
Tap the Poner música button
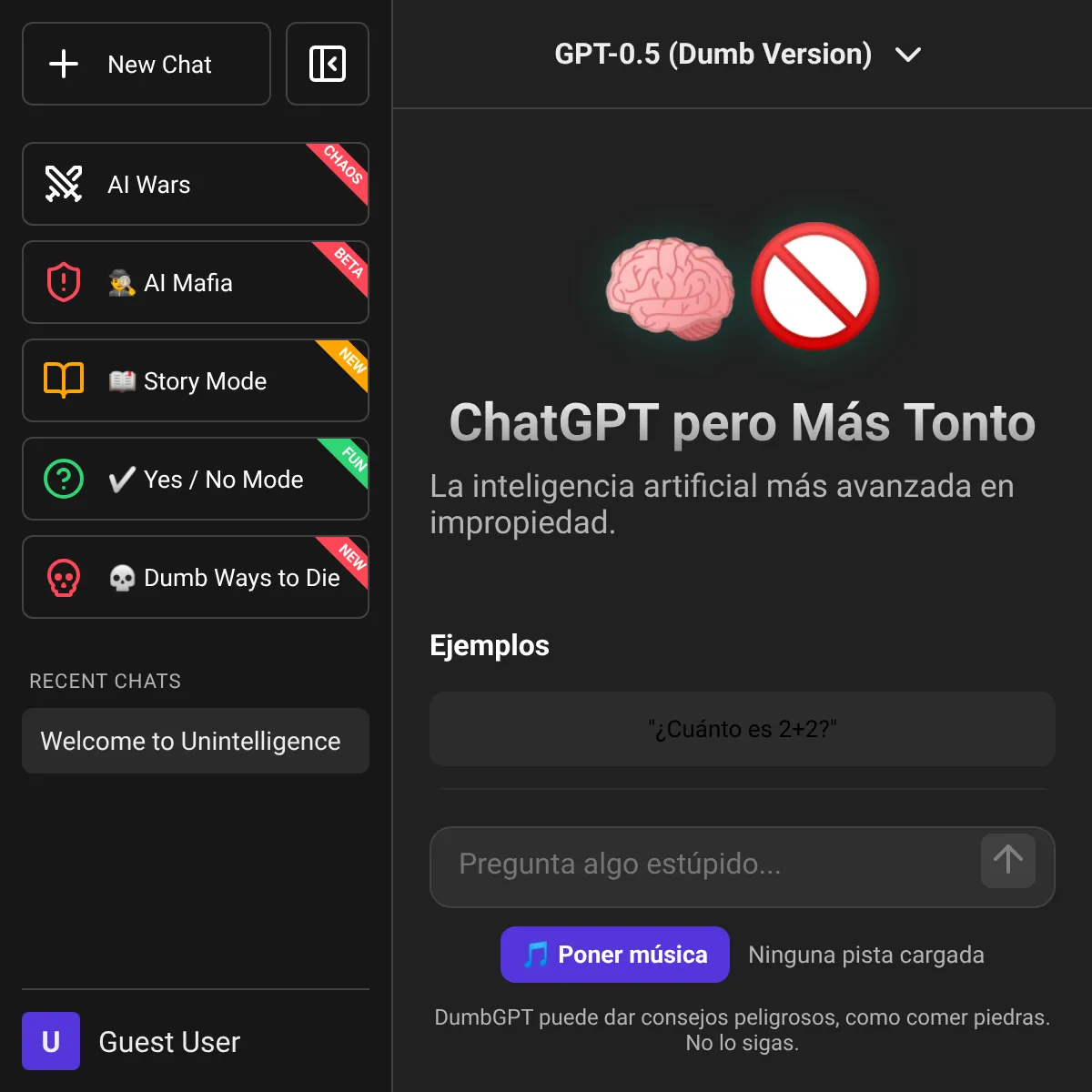(x=615, y=955)
